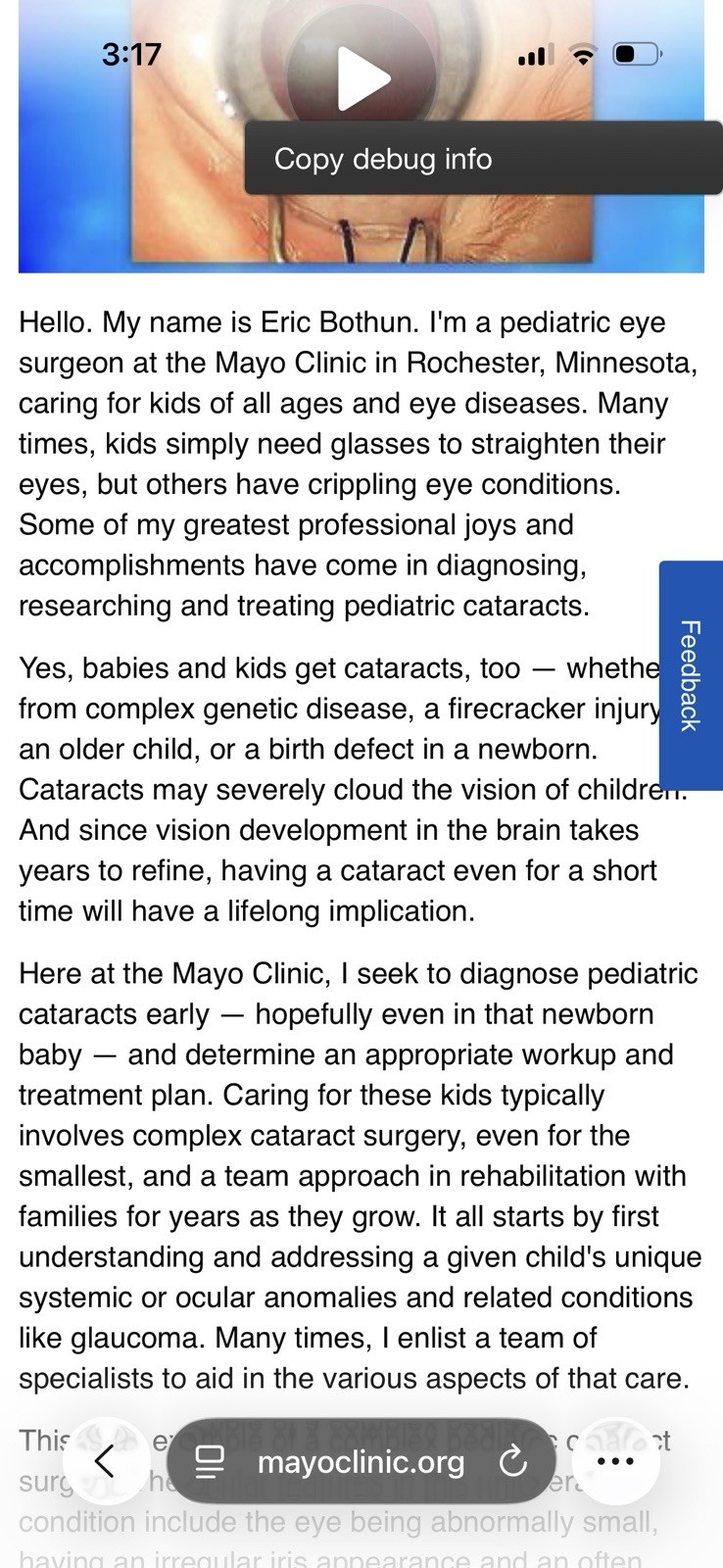
Task: Play the cataract surgery video
Action: pos(363,76)
